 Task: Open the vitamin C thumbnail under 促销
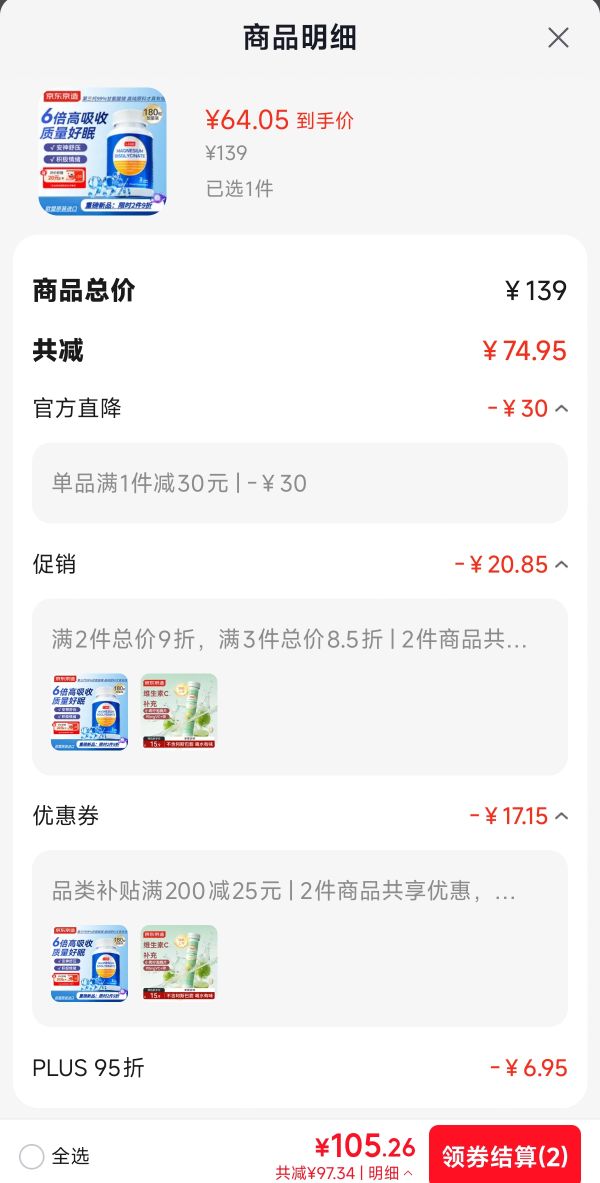pos(179,711)
